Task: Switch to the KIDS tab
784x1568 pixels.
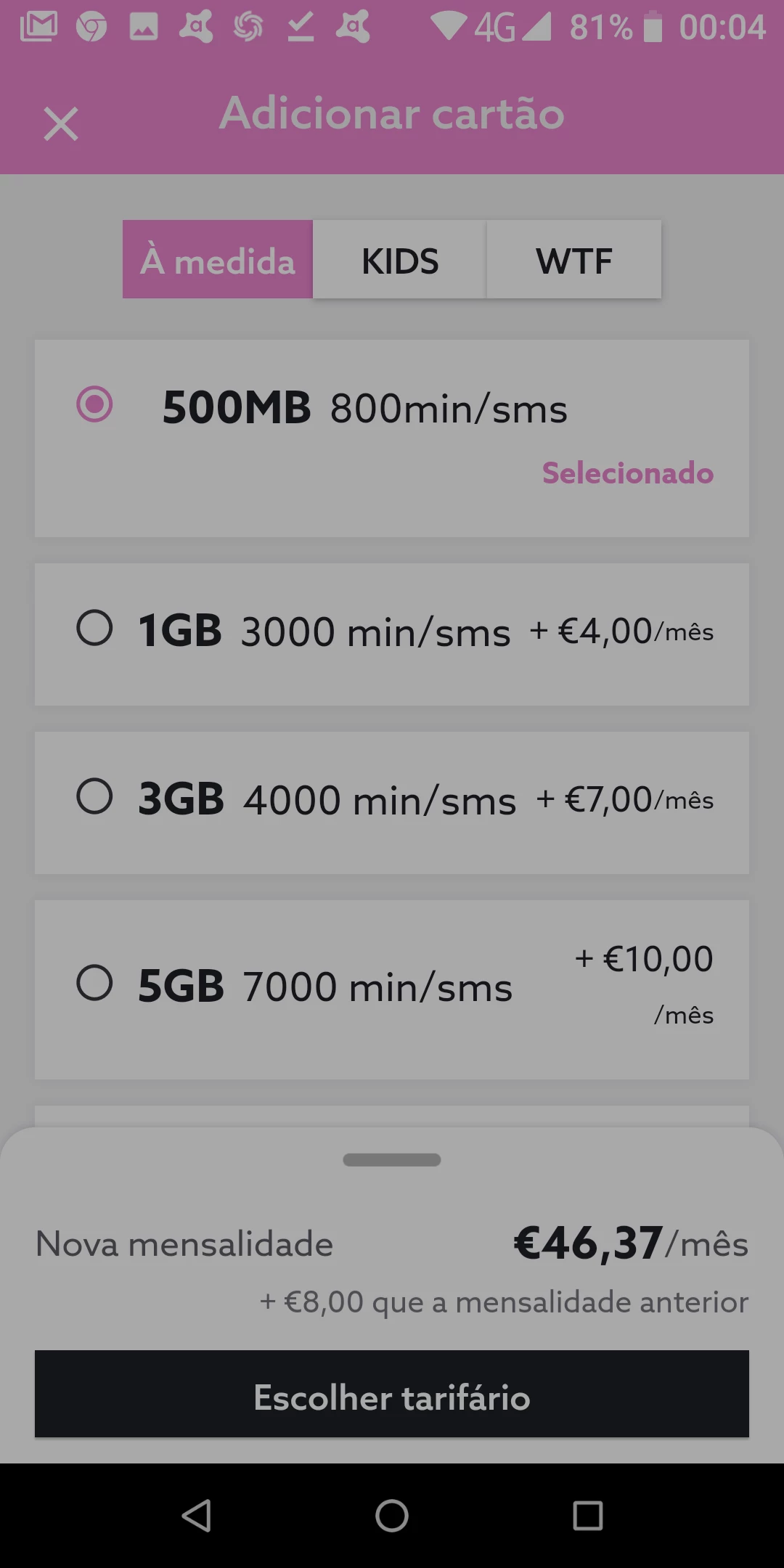Action: click(x=400, y=260)
